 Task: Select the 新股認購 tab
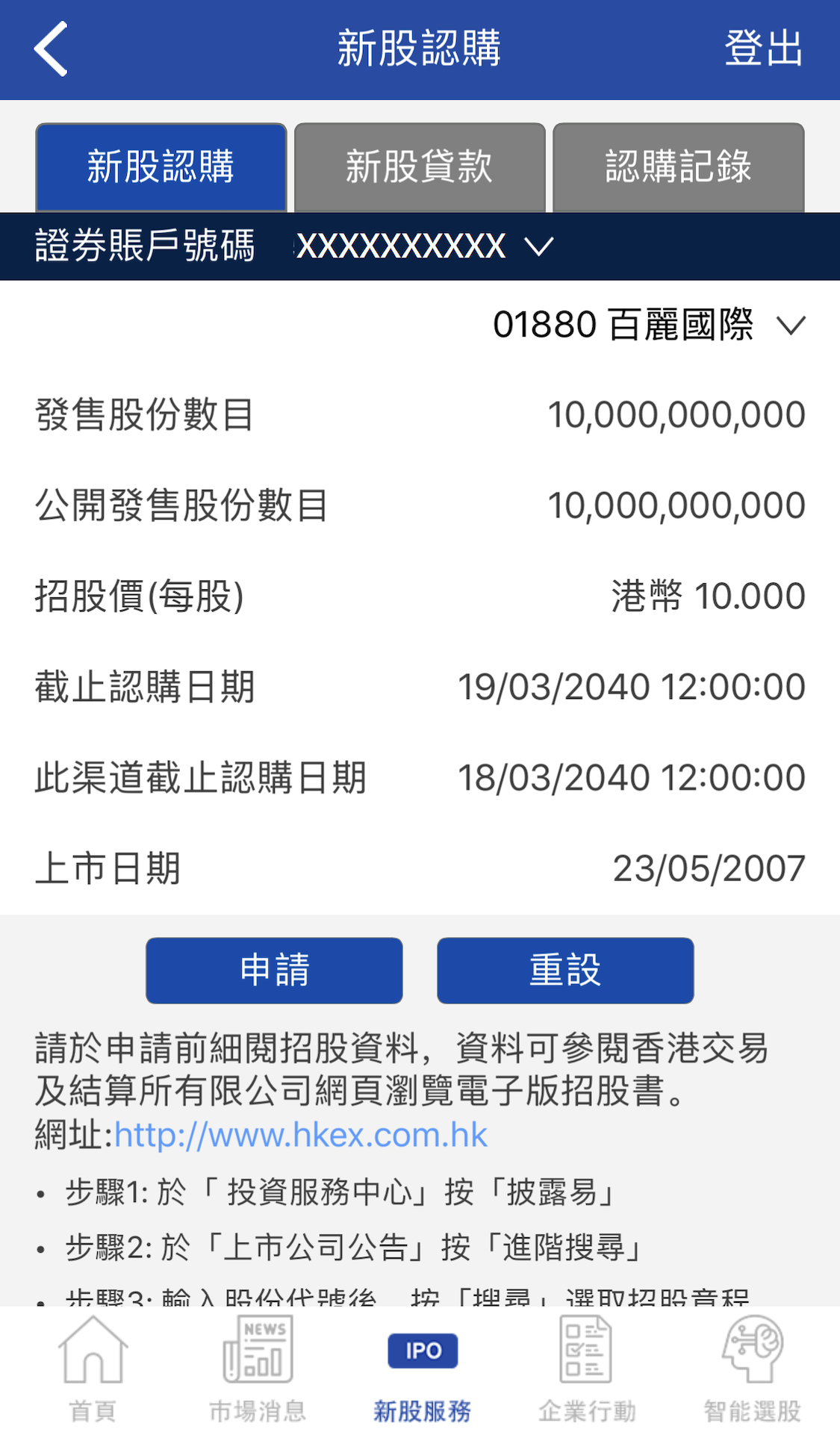(x=161, y=167)
